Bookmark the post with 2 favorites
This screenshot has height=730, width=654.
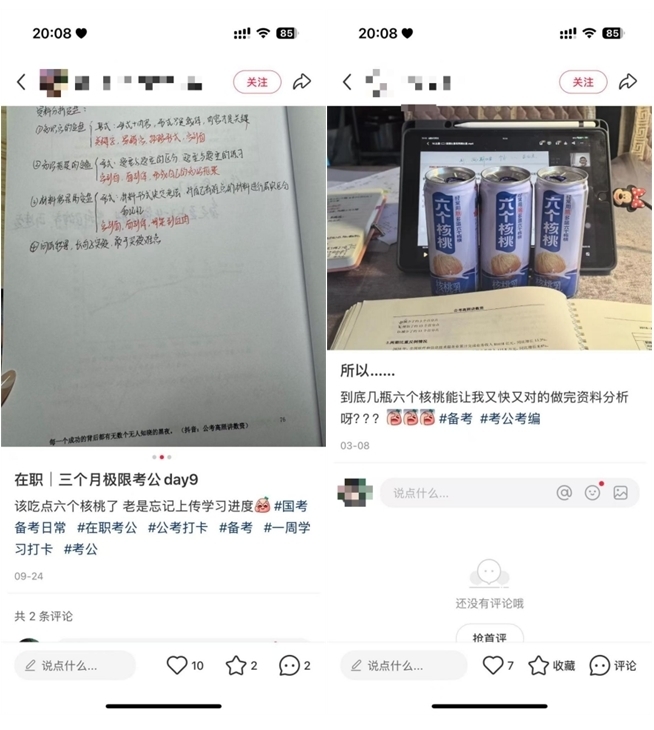pos(236,665)
